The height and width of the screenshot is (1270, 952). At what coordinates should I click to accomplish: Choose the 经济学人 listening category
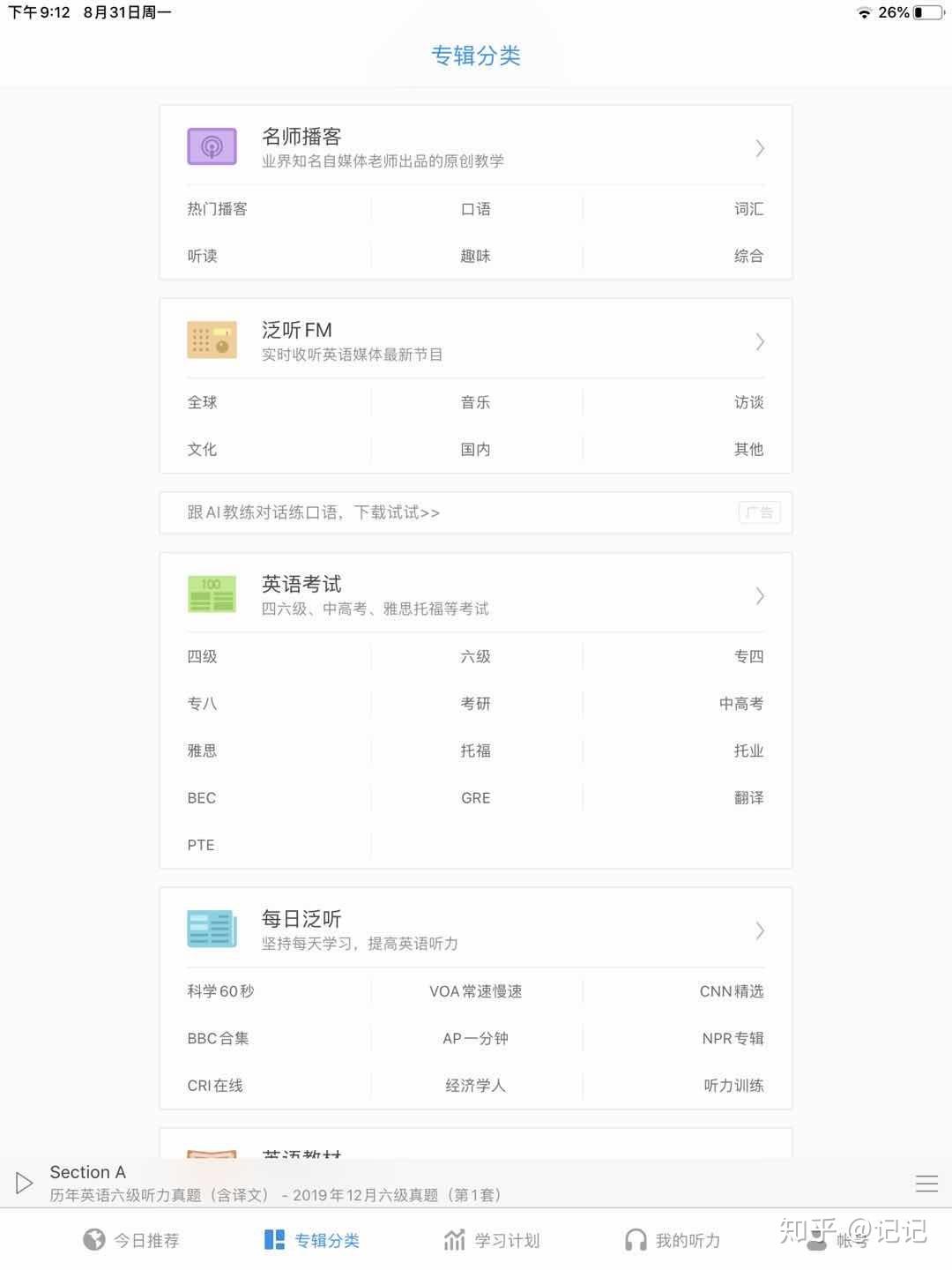(x=475, y=1086)
